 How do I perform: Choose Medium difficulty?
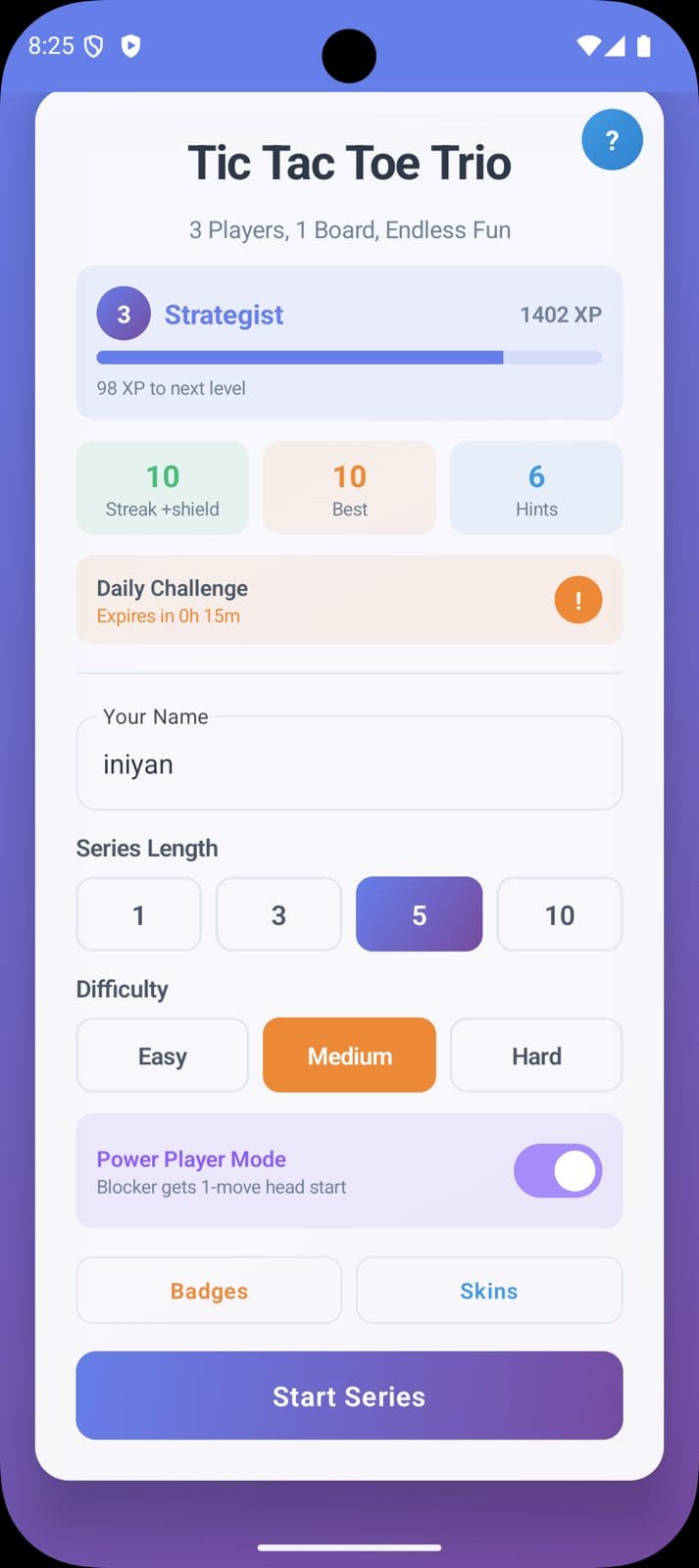coord(349,1055)
